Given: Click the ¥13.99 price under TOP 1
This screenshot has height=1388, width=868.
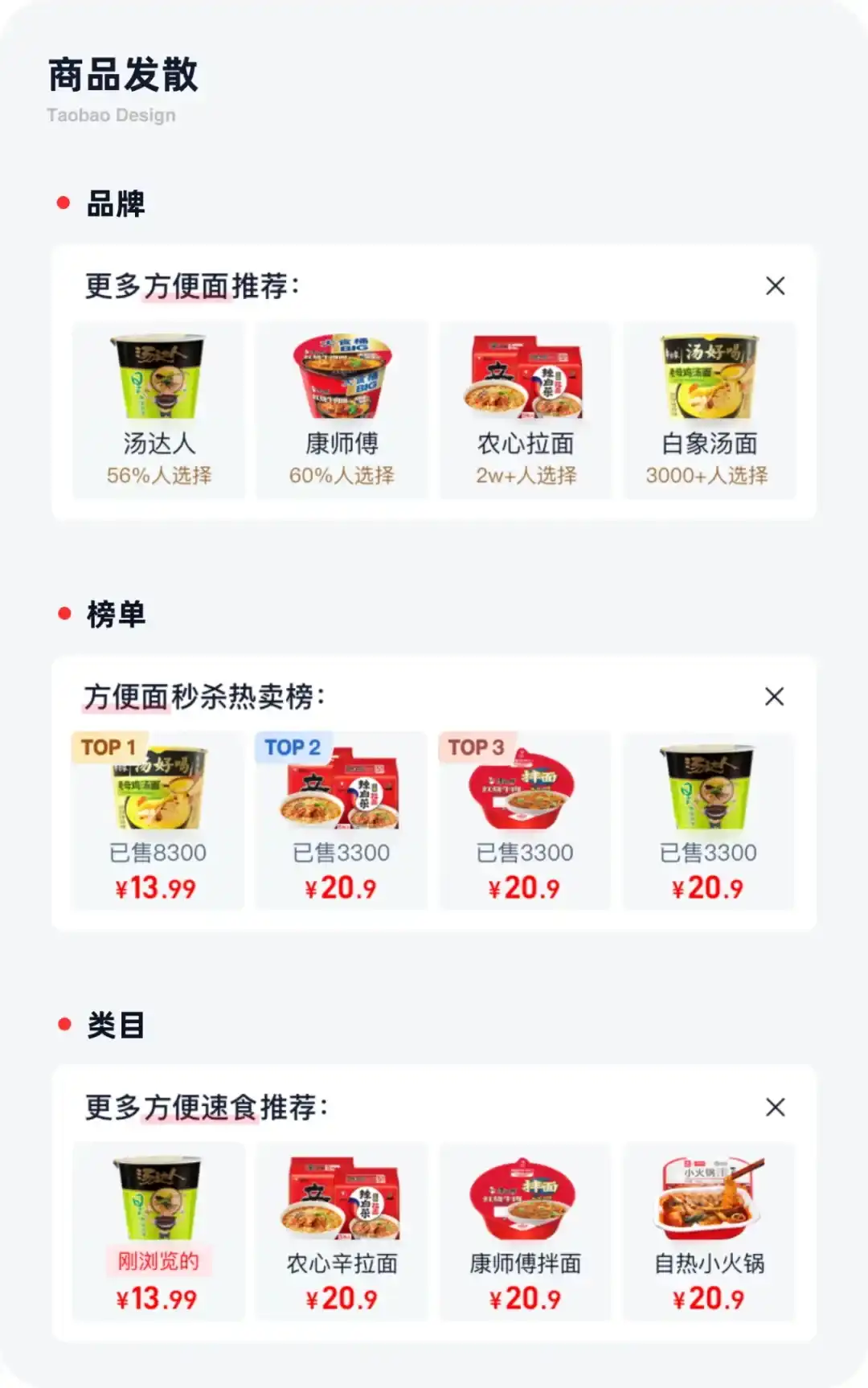Looking at the screenshot, I should click(156, 888).
